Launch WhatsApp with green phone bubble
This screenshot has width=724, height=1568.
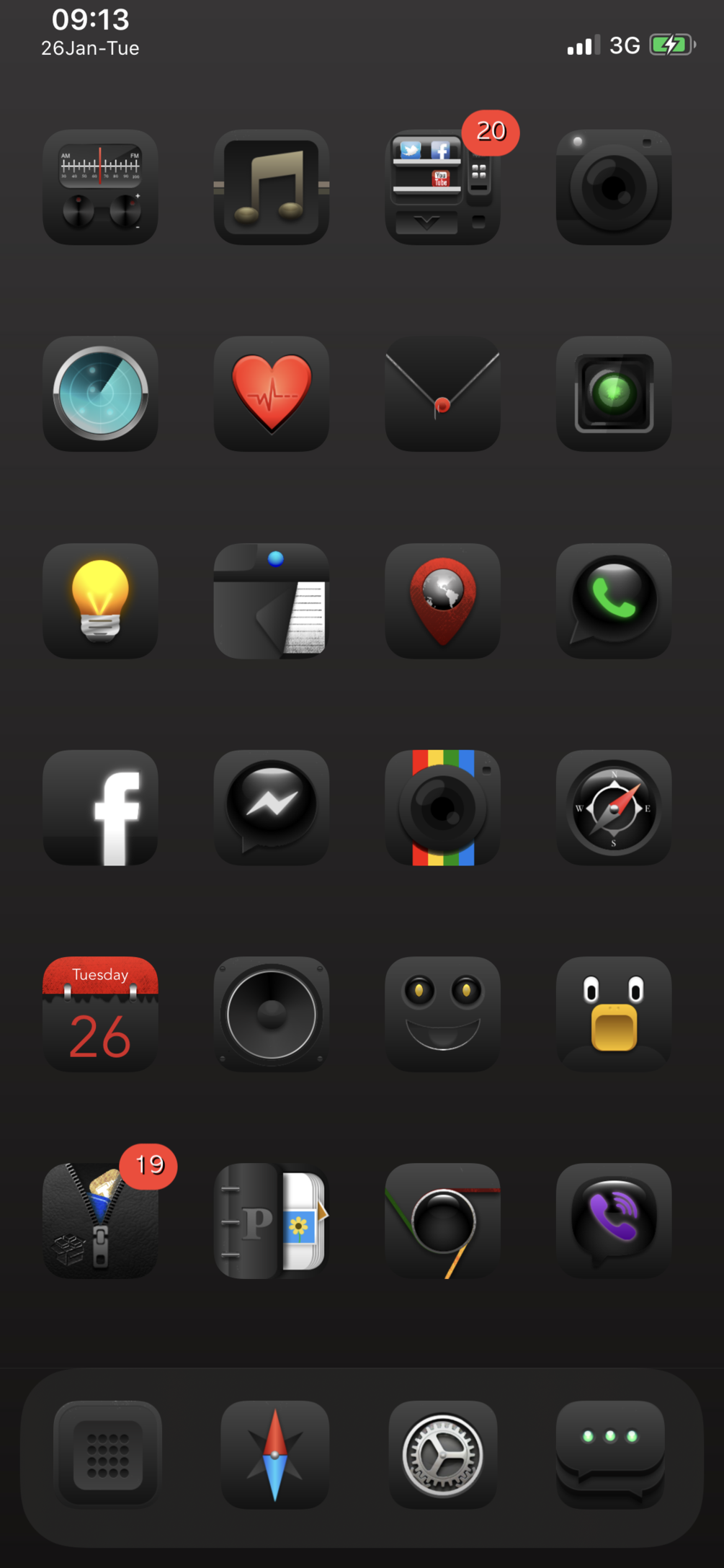pyautogui.click(x=614, y=600)
